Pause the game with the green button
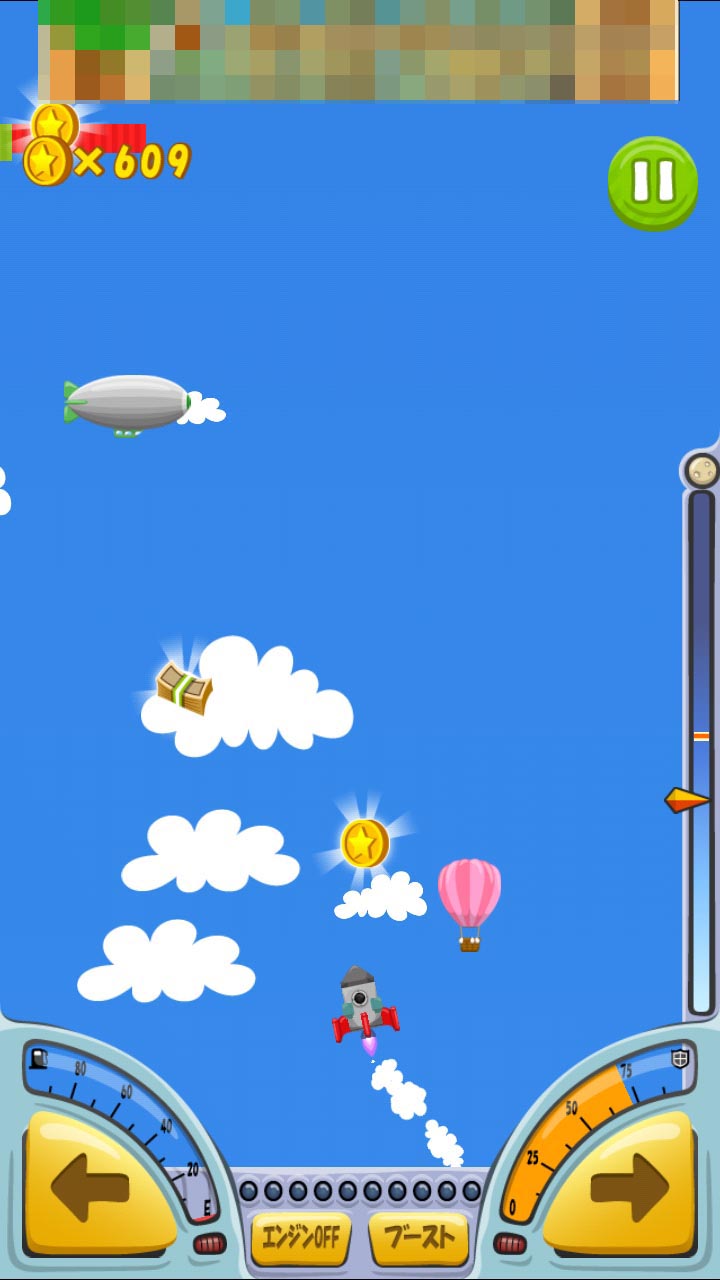 [653, 183]
